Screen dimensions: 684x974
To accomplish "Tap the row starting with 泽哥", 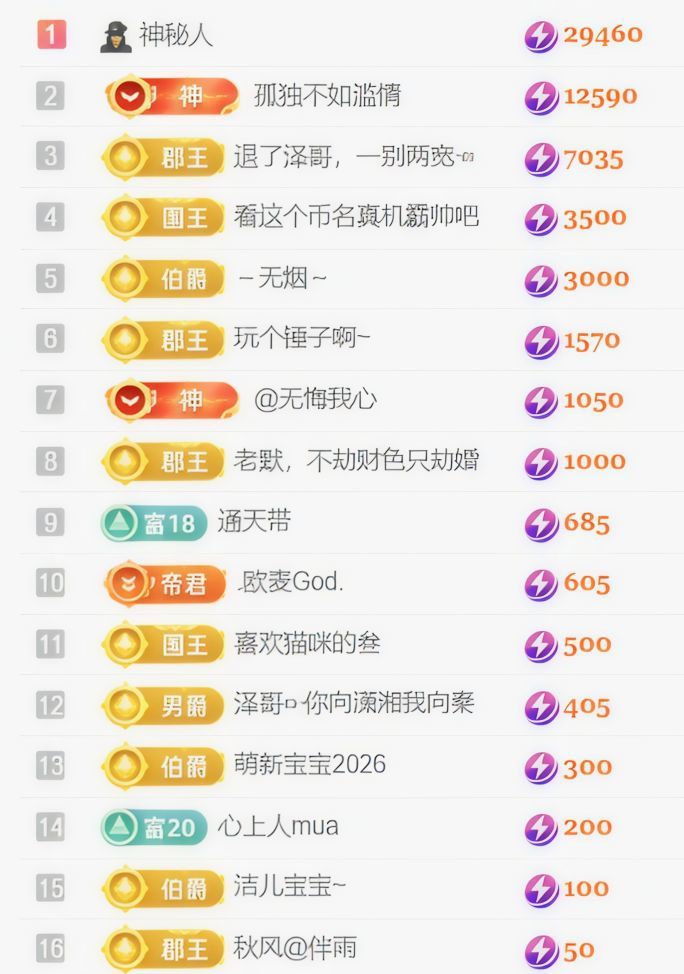I will [353, 704].
